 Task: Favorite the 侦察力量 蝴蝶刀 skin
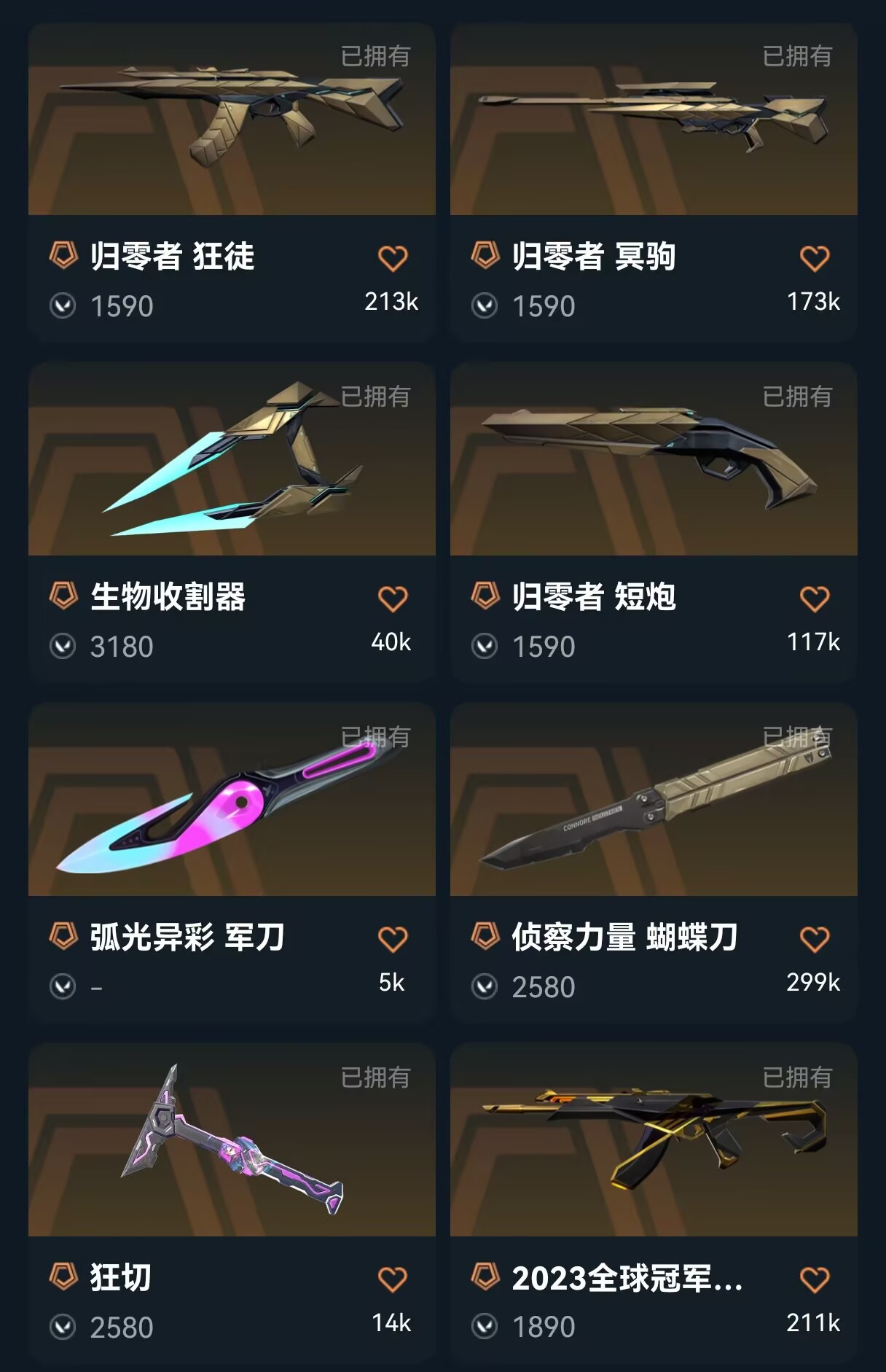click(814, 940)
